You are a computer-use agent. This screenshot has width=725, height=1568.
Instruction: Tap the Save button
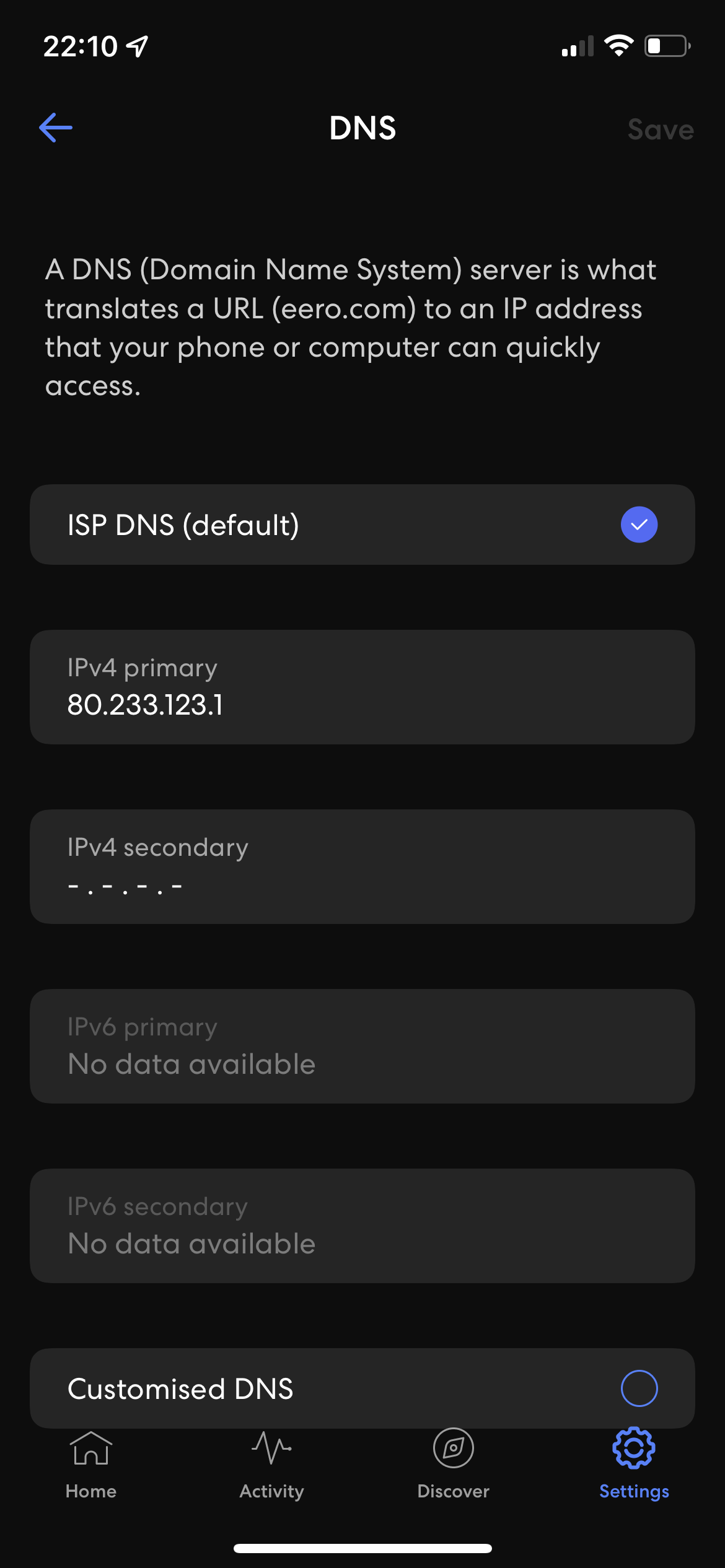point(660,129)
